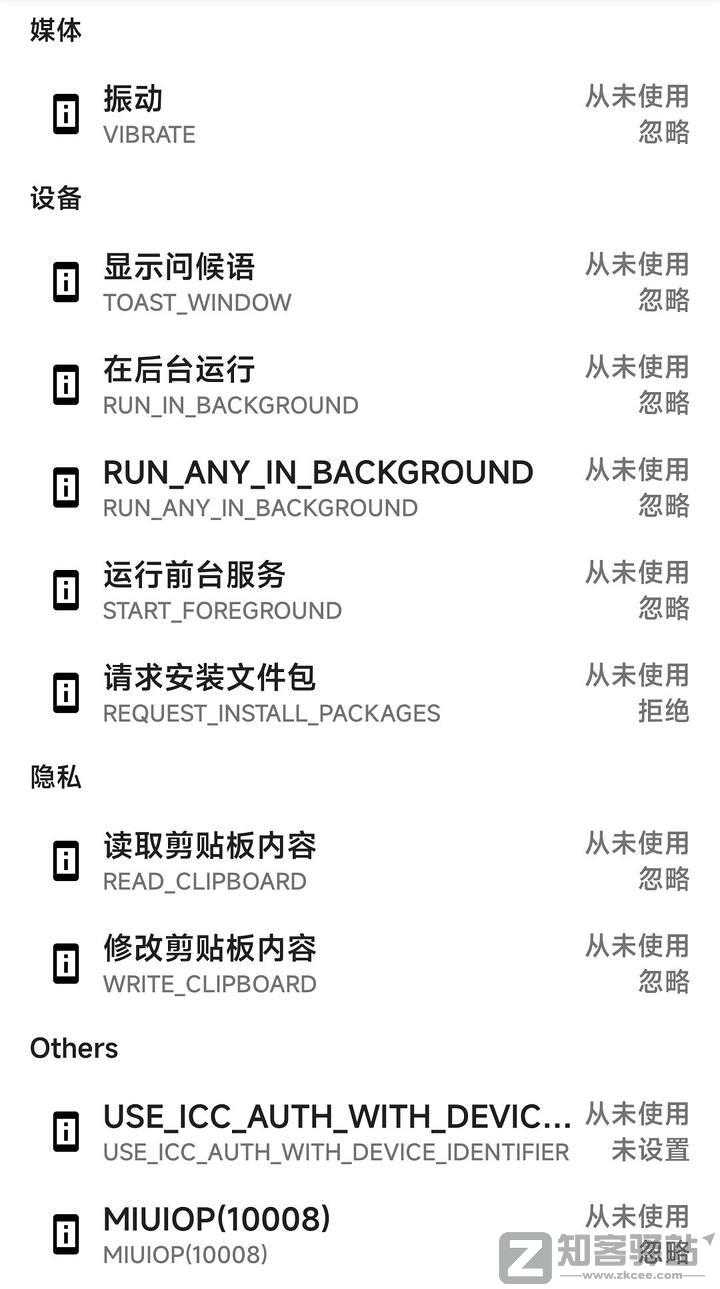Click the RUN_IN_BACKGROUND info icon
Viewport: 720px width, 1289px height.
[x=64, y=384]
